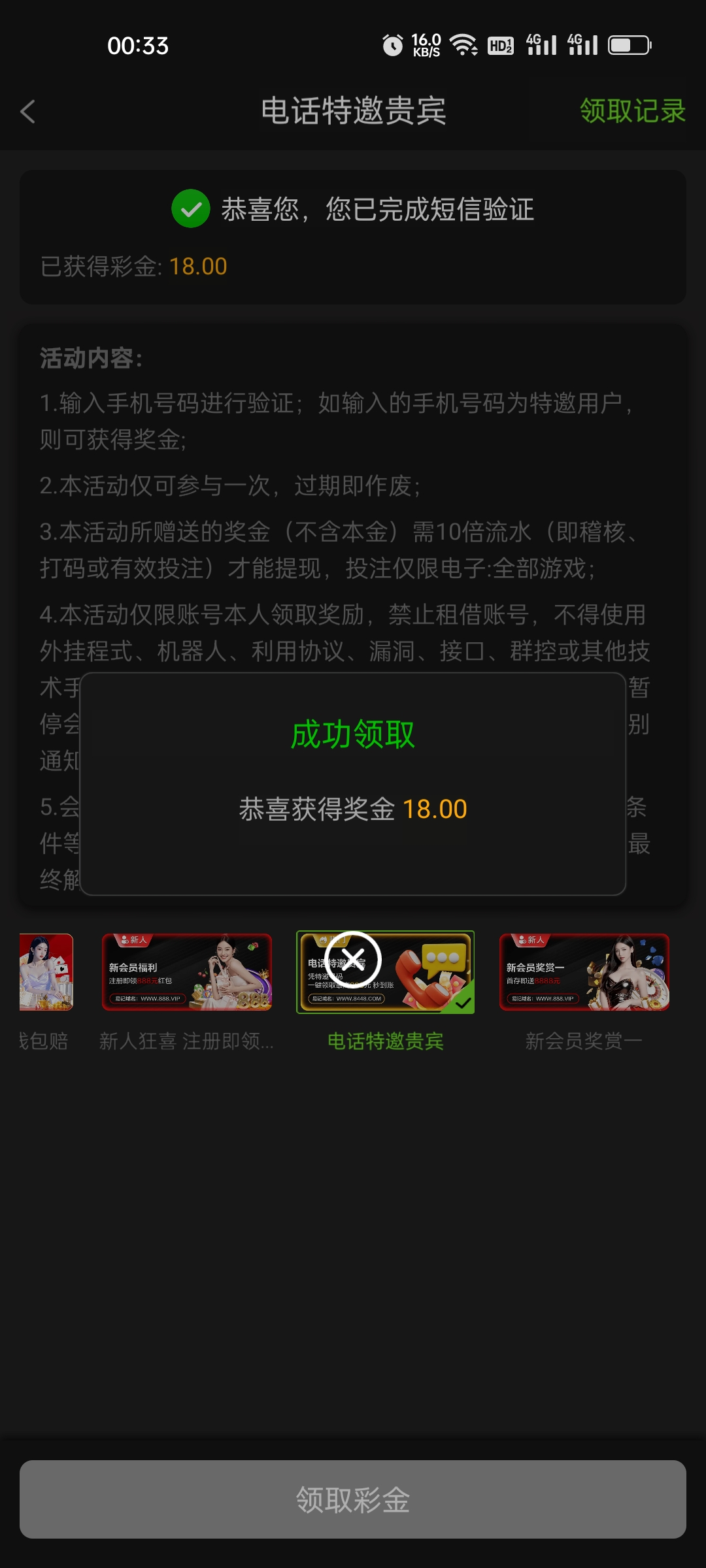Open the partially visible 钱包赔 promo card
The image size is (706, 1568).
46,972
